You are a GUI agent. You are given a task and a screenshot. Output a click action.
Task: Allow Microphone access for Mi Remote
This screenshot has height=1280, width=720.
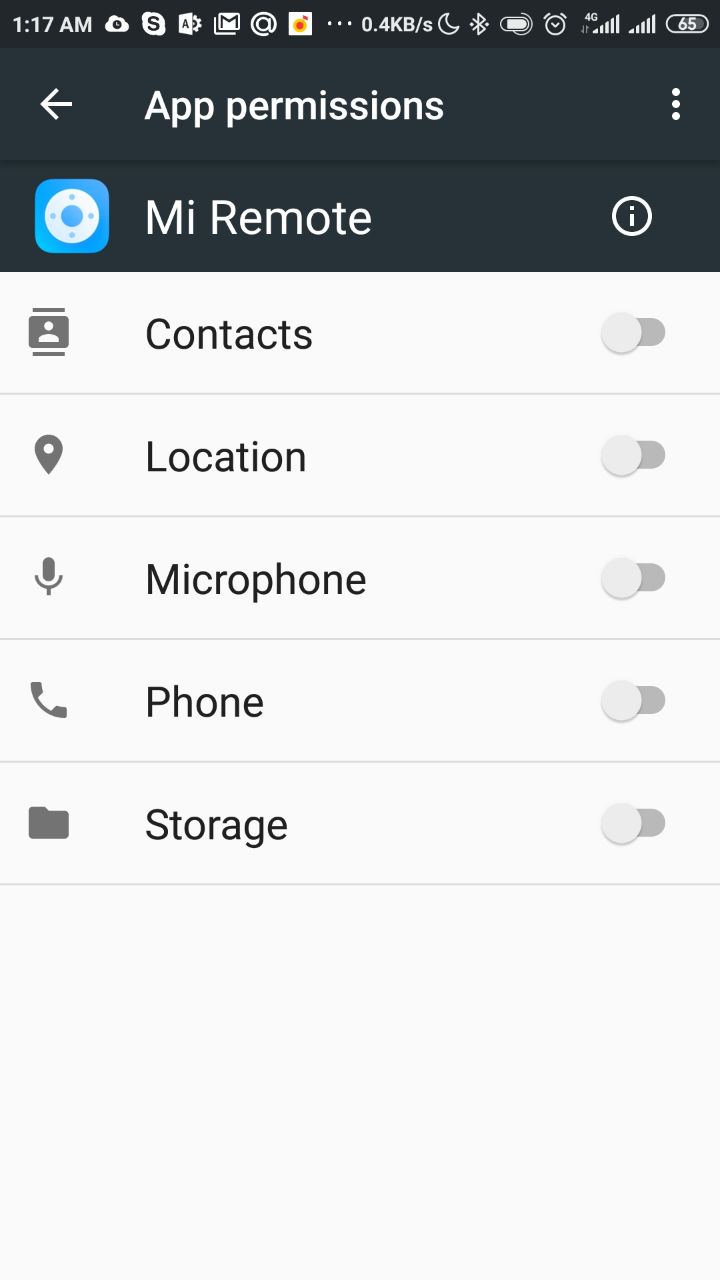tap(634, 578)
